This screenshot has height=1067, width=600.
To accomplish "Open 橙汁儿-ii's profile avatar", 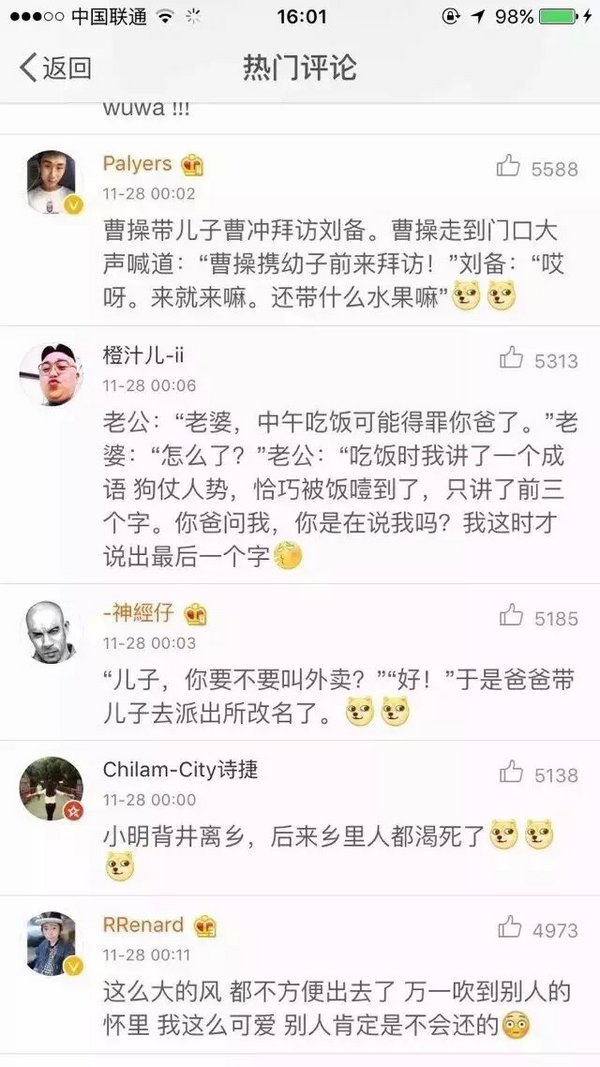I will coord(50,375).
